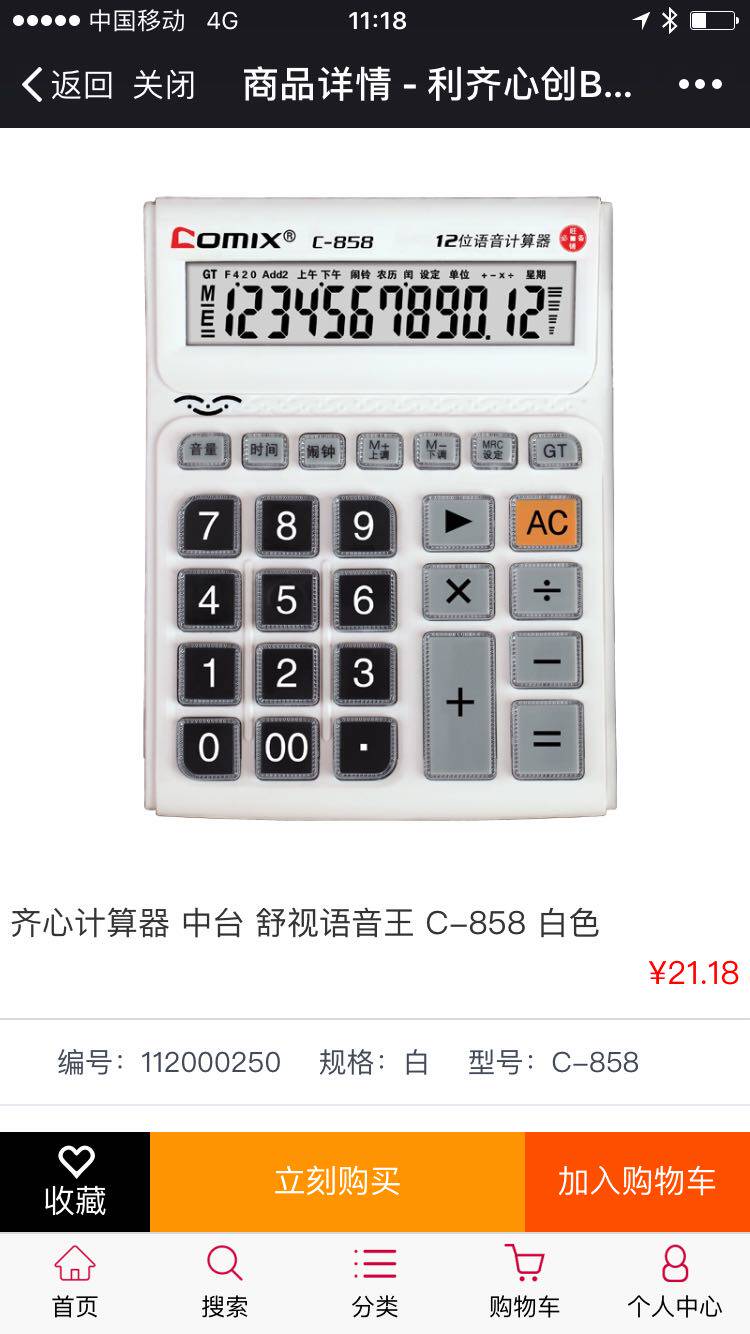Open the three-dot overflow menu

point(700,85)
